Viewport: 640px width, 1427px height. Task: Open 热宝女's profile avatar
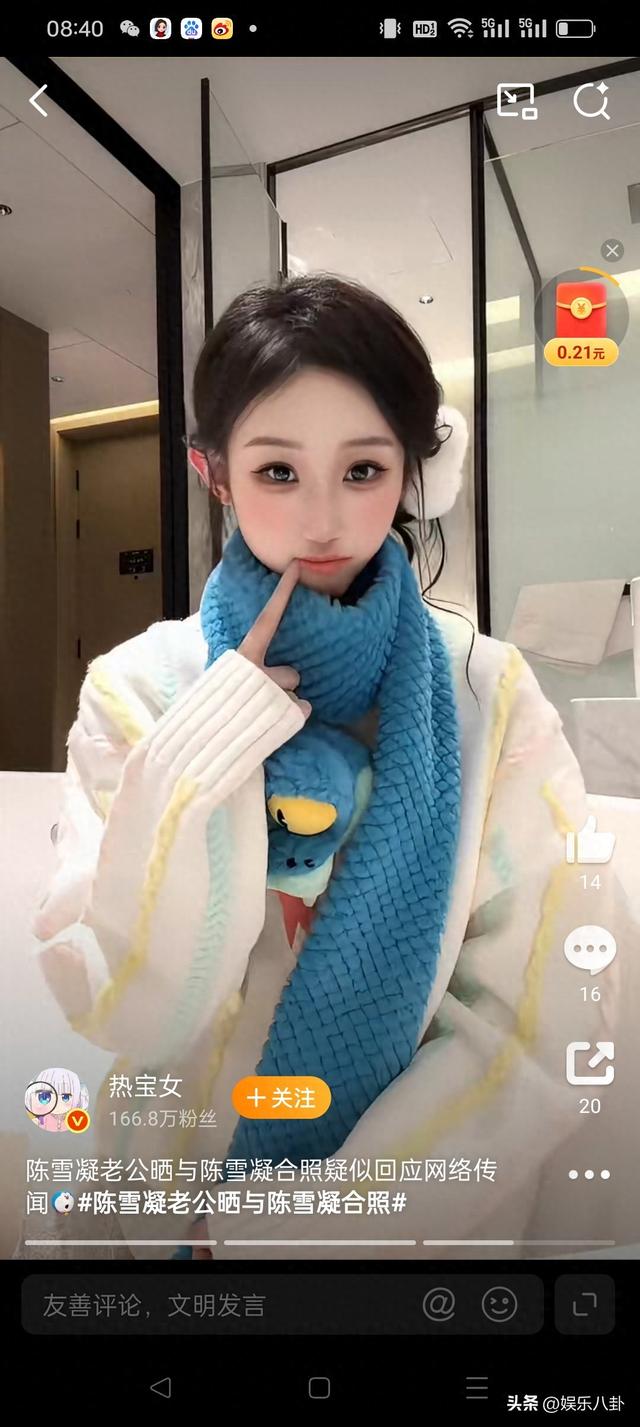(57, 1100)
